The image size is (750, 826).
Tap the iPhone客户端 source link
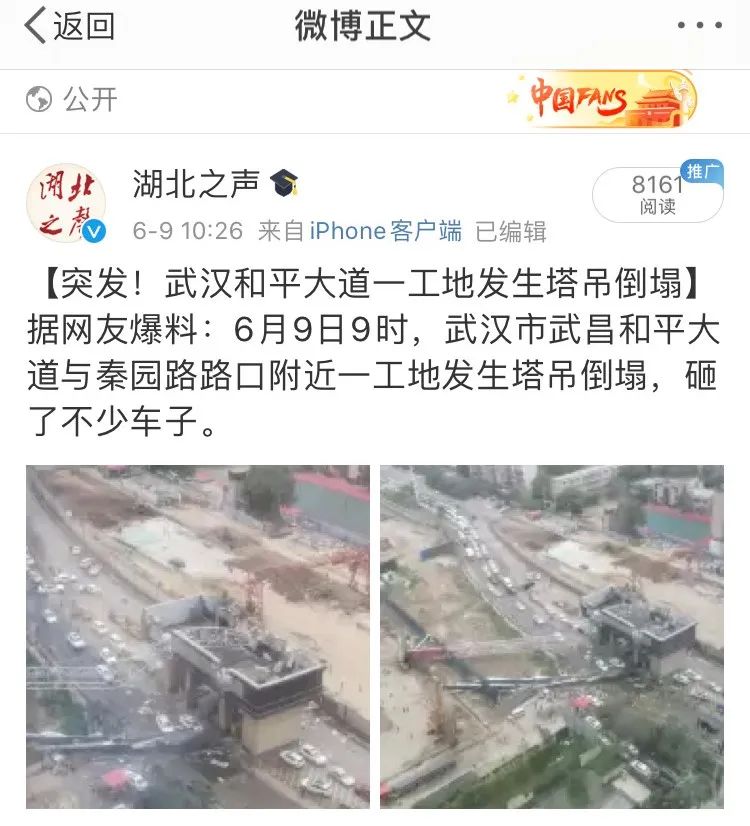[385, 231]
